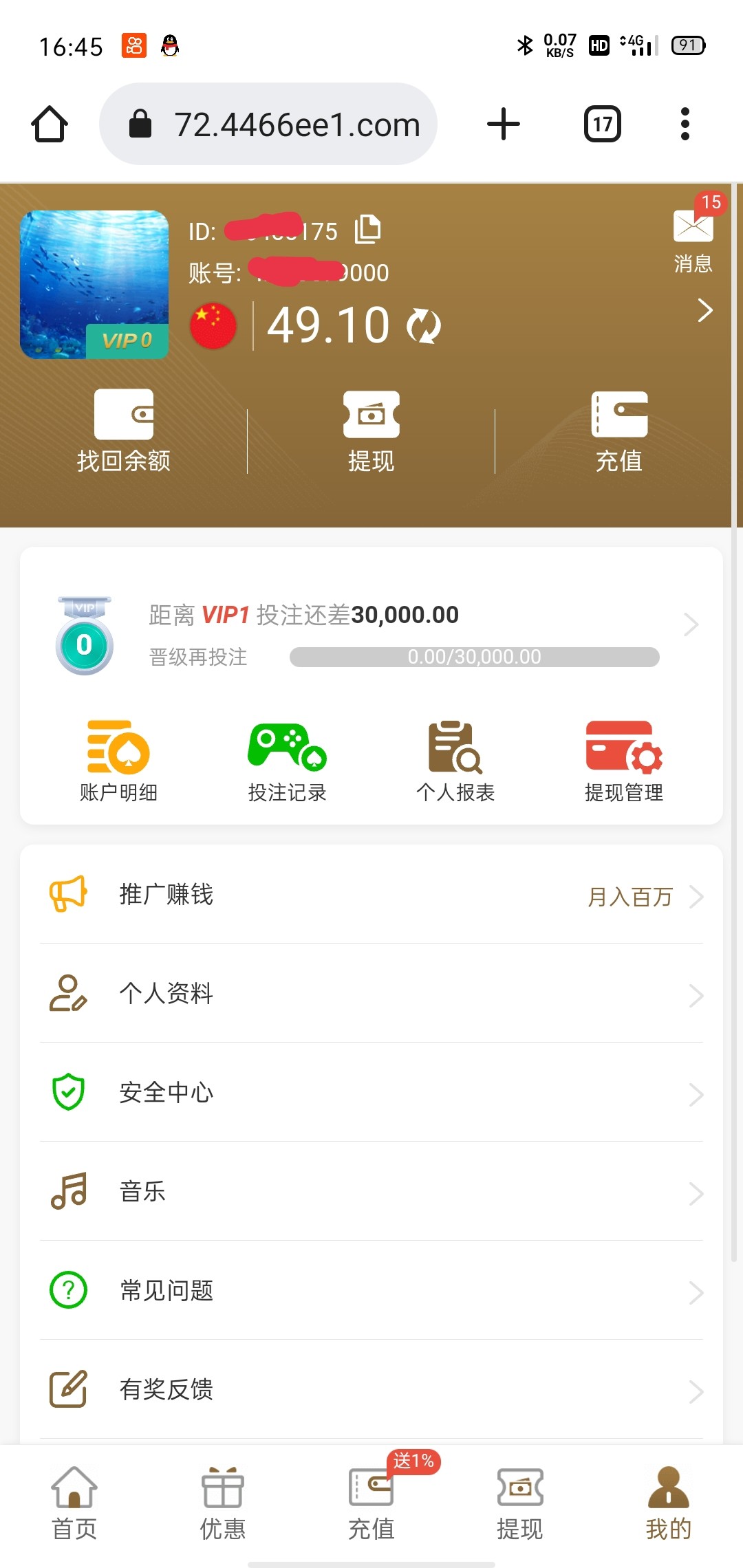Tap 找回余额 to recover balance
Image resolution: width=743 pixels, height=1568 pixels.
(124, 431)
